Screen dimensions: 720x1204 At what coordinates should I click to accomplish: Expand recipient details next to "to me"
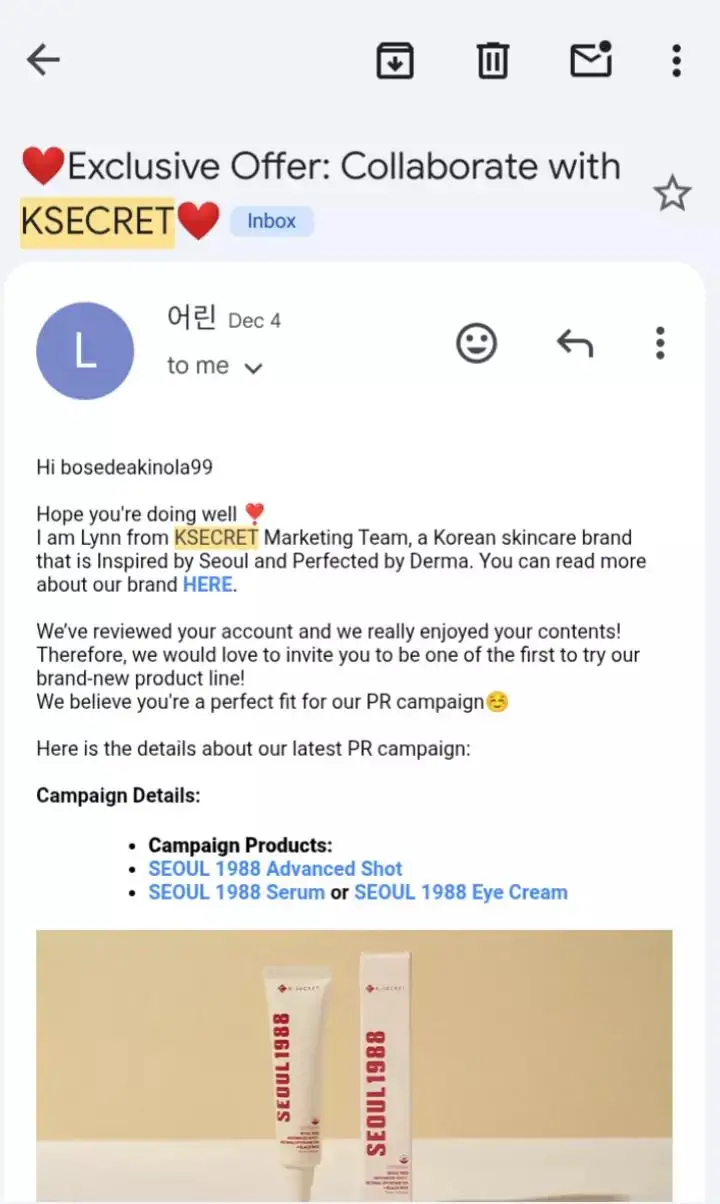pos(254,368)
